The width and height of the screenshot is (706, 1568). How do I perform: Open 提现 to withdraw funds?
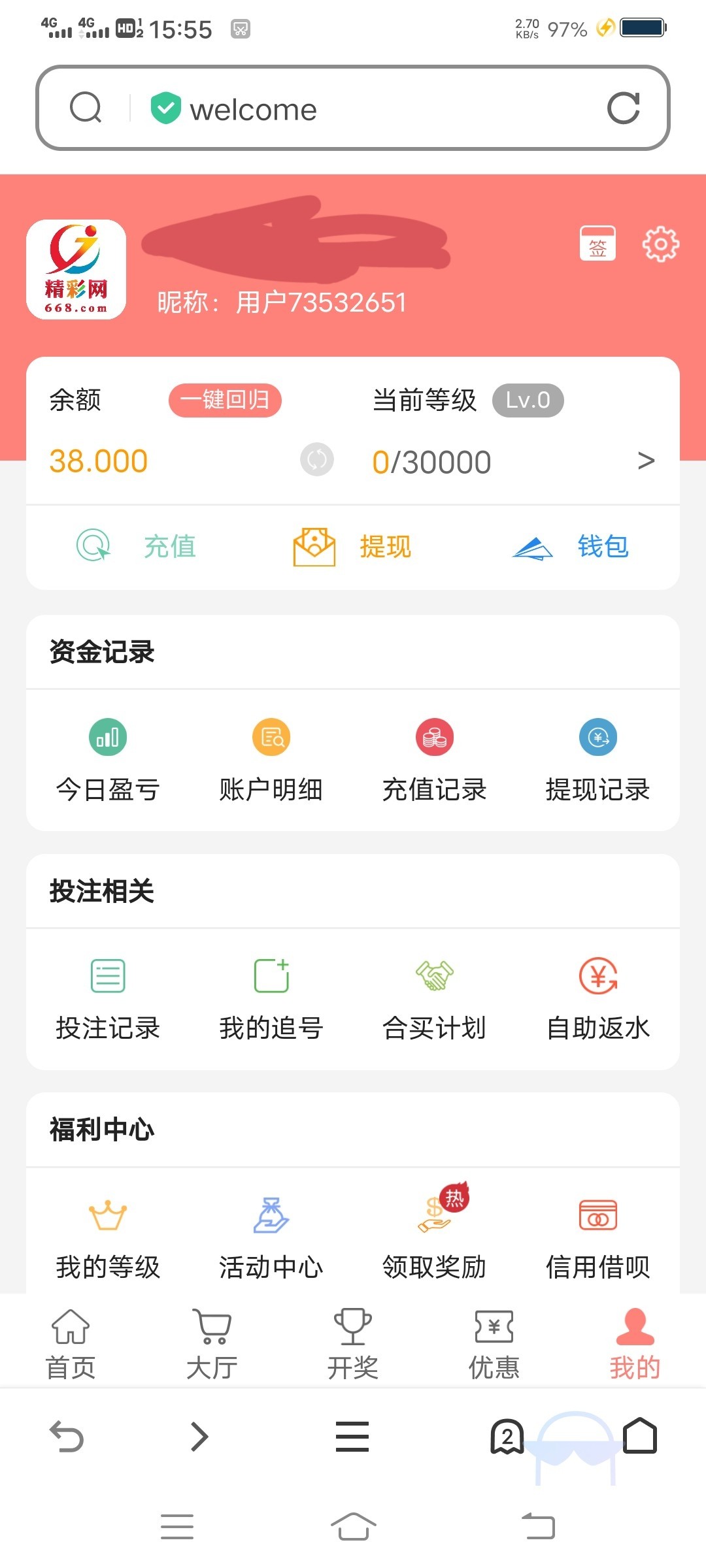(352, 546)
